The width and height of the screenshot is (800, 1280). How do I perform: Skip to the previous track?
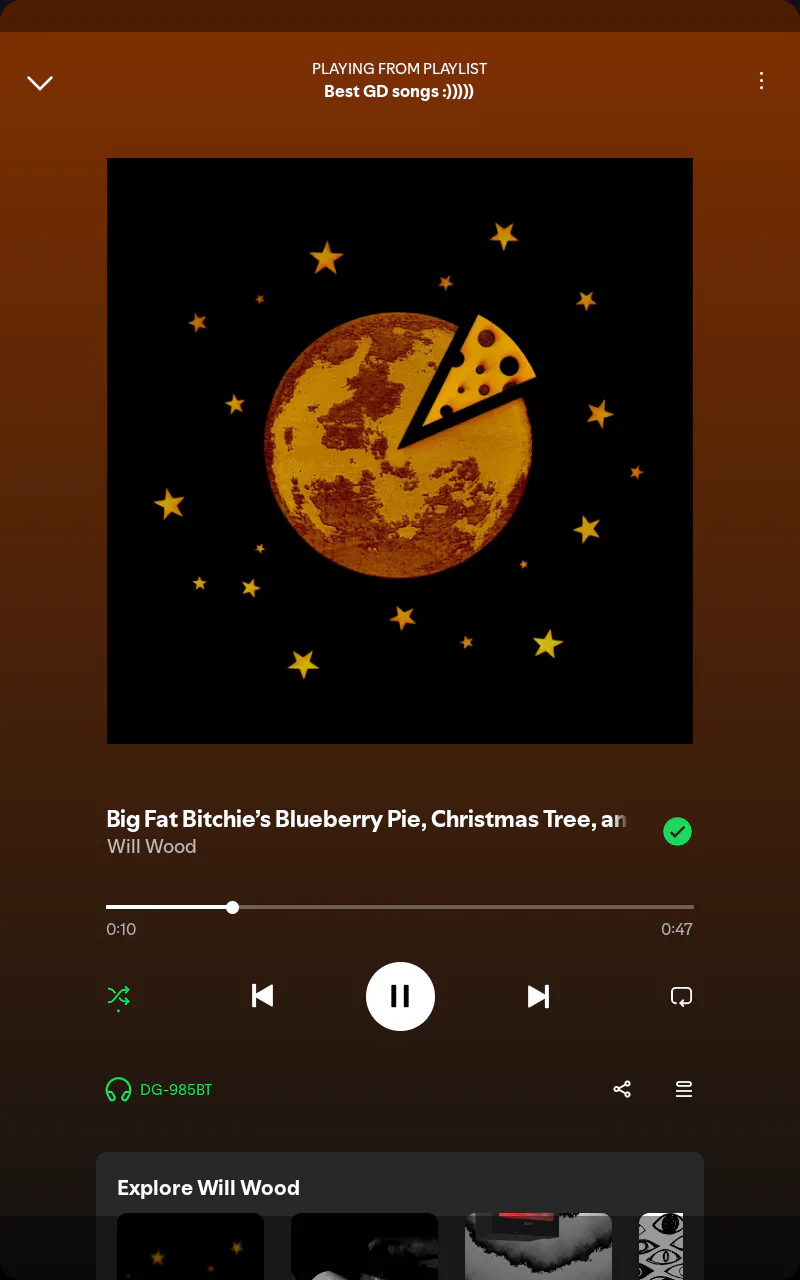click(262, 996)
